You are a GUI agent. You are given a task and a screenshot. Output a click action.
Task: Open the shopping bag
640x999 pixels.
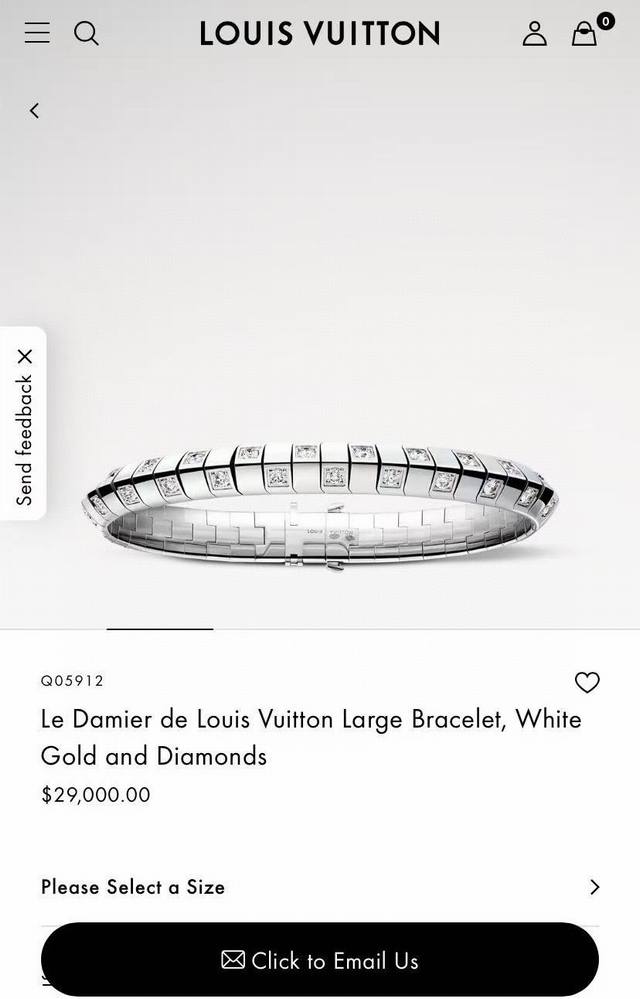[x=585, y=34]
